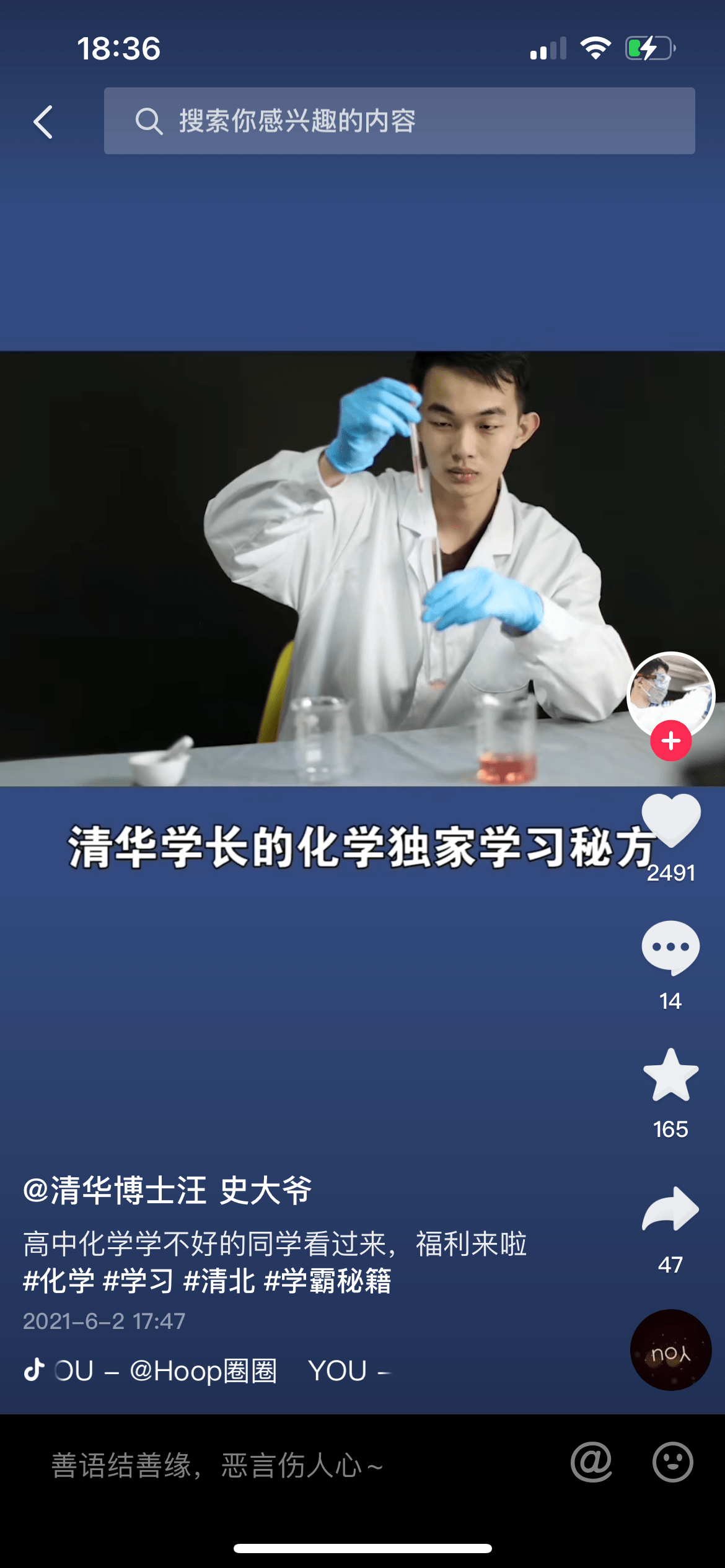
Task: Open the emoji picker smiley
Action: (672, 1463)
